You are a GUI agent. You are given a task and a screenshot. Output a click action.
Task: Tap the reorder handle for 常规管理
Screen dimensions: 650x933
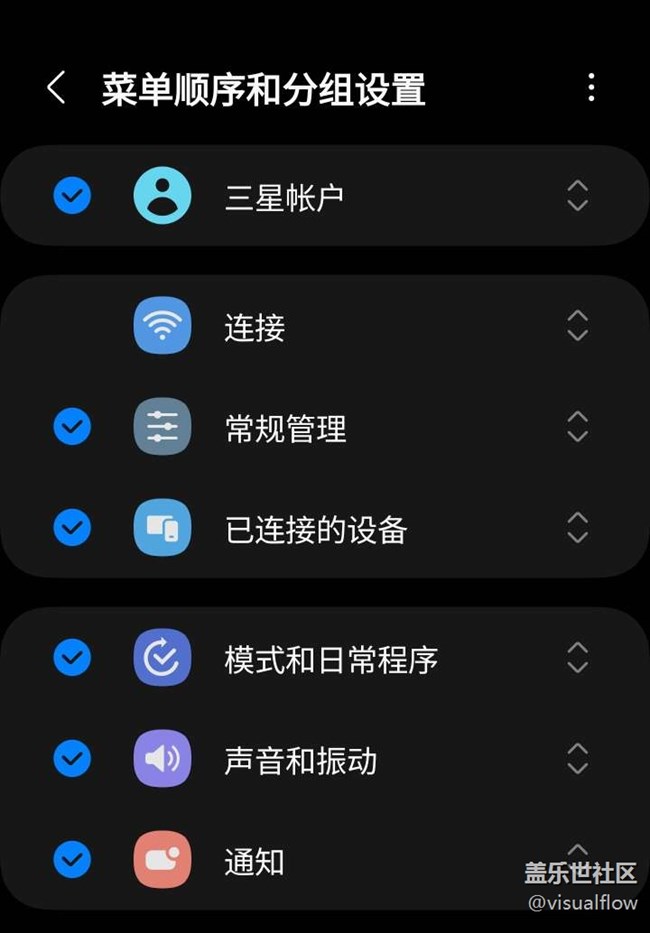(x=577, y=427)
